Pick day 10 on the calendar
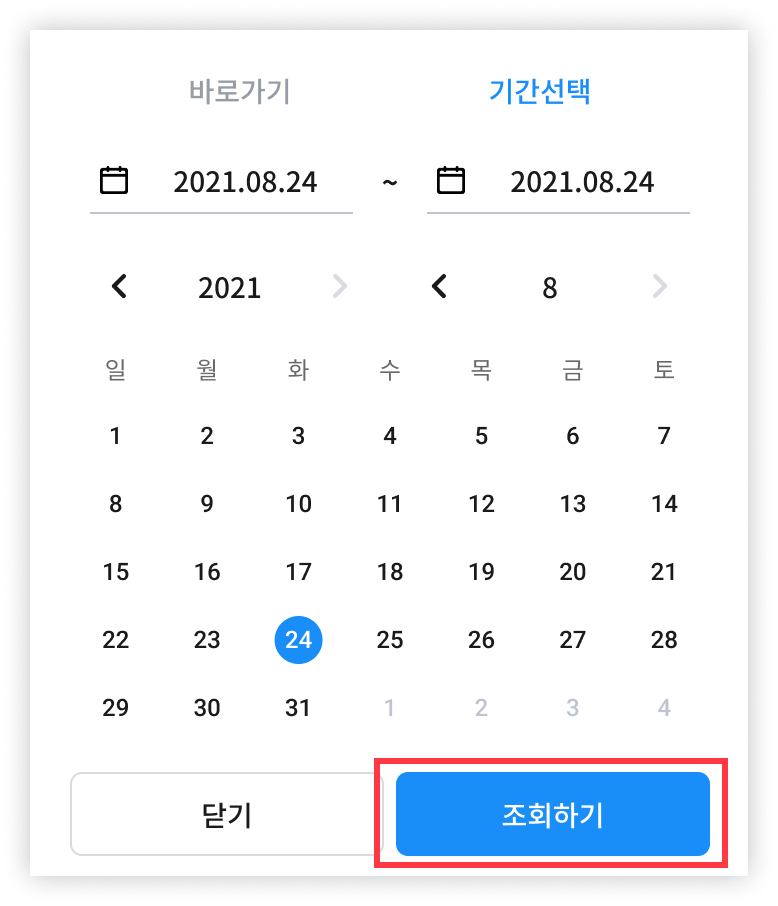778x906 pixels. coord(299,504)
